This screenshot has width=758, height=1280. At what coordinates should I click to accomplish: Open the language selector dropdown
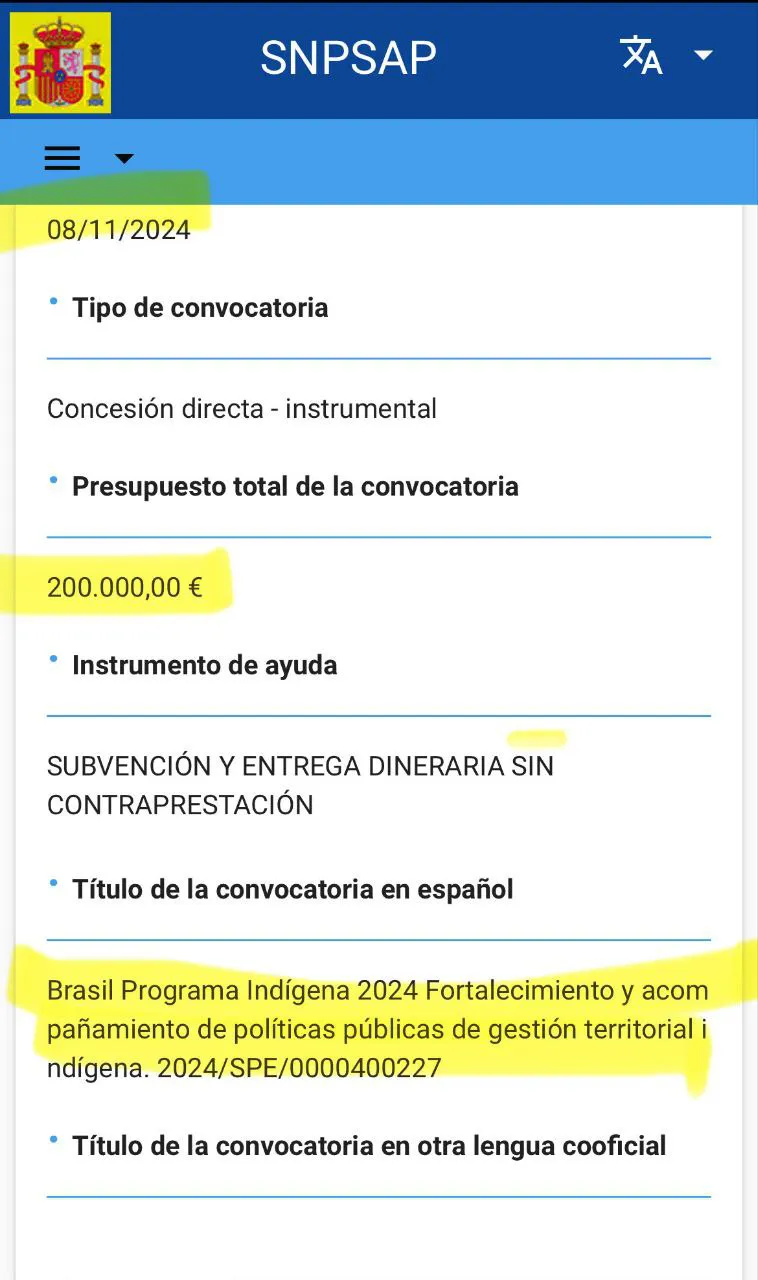click(665, 55)
